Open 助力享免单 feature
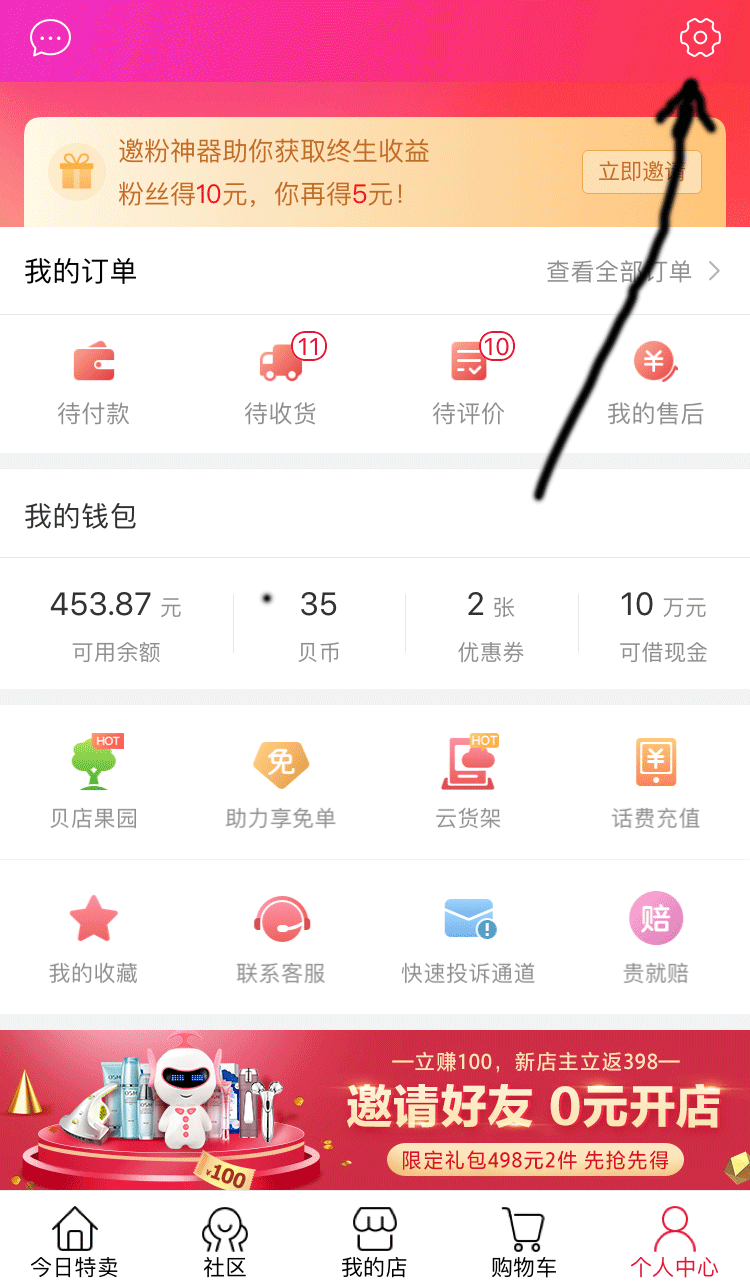 tap(281, 783)
